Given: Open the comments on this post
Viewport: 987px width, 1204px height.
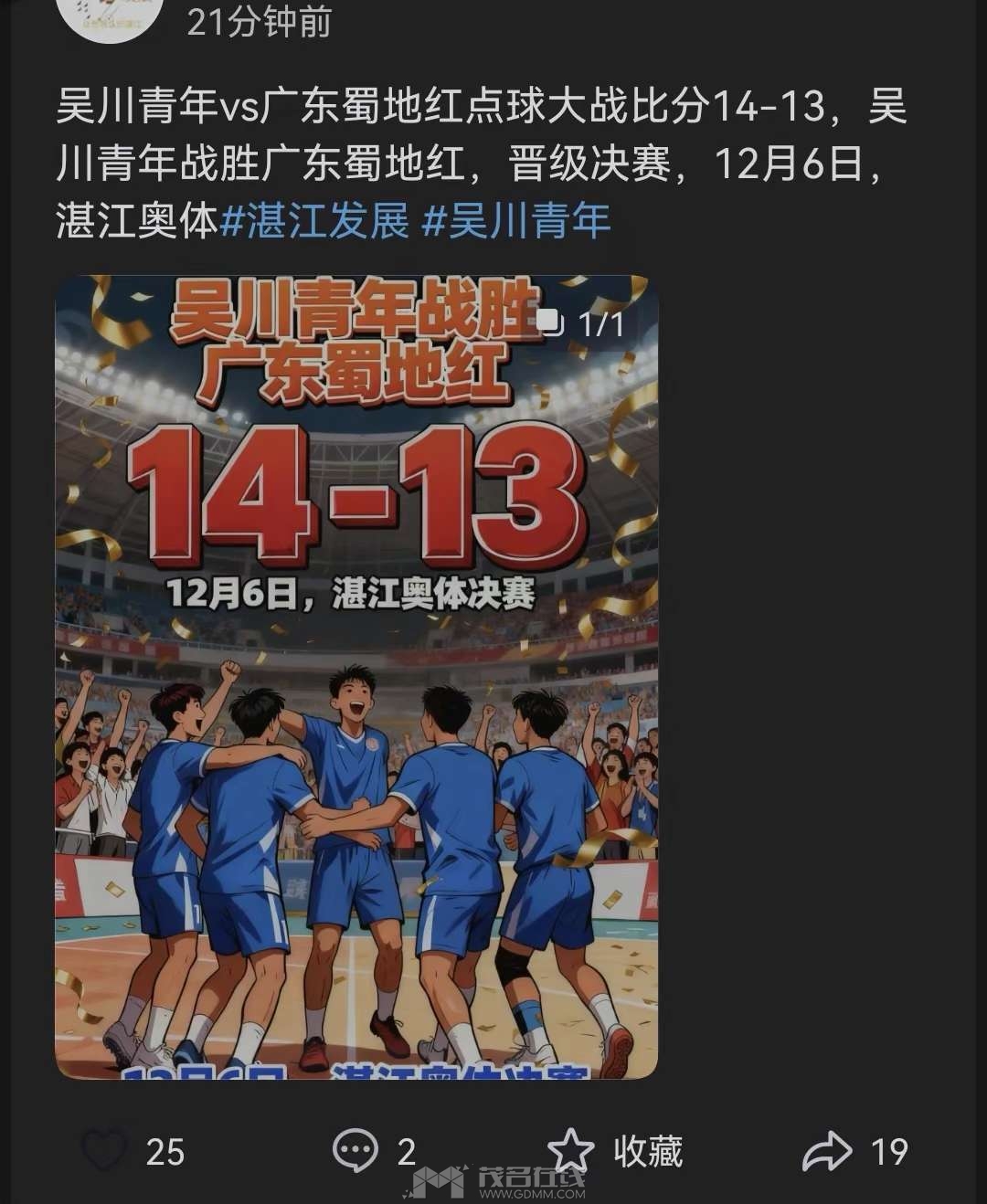Looking at the screenshot, I should pyautogui.click(x=356, y=1150).
